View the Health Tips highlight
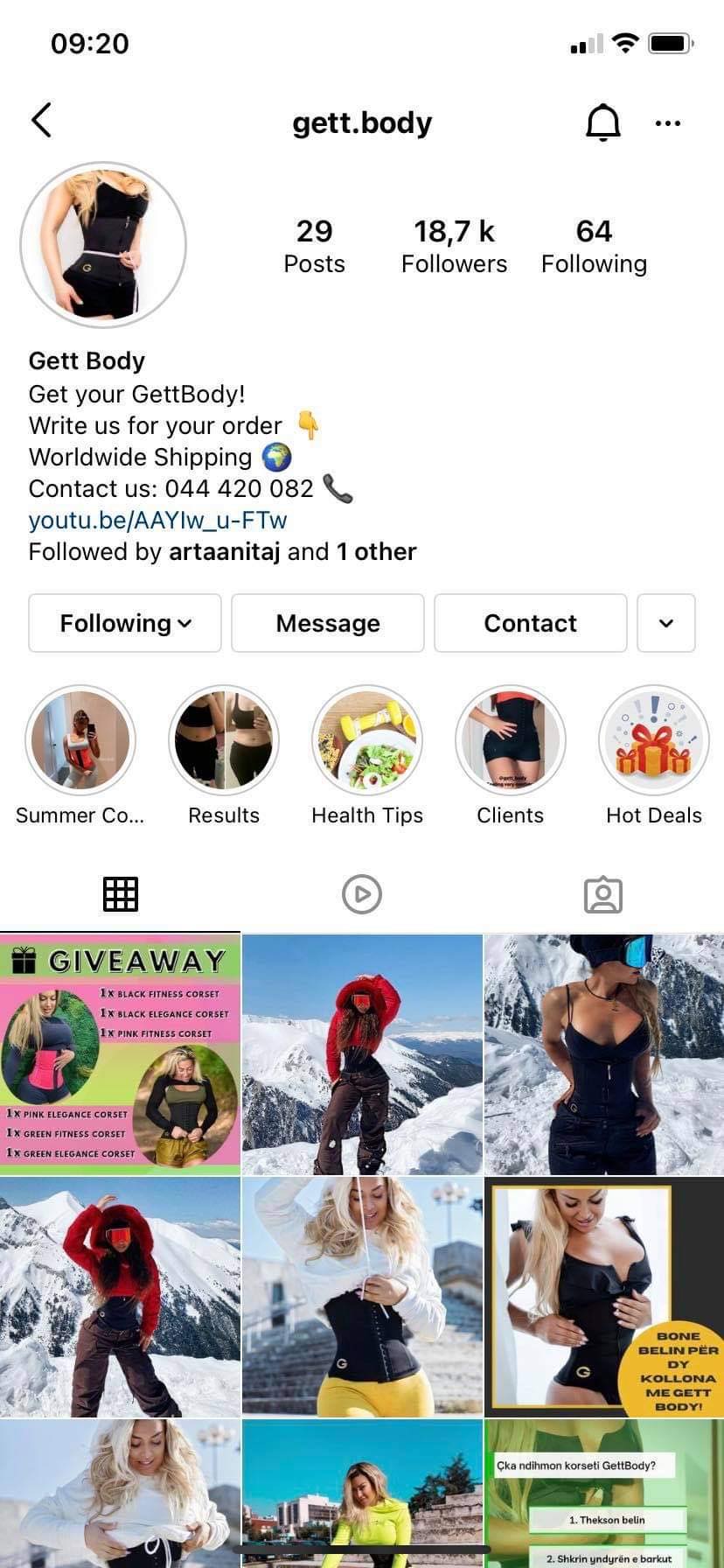Viewport: 724px width, 1568px height. [367, 740]
